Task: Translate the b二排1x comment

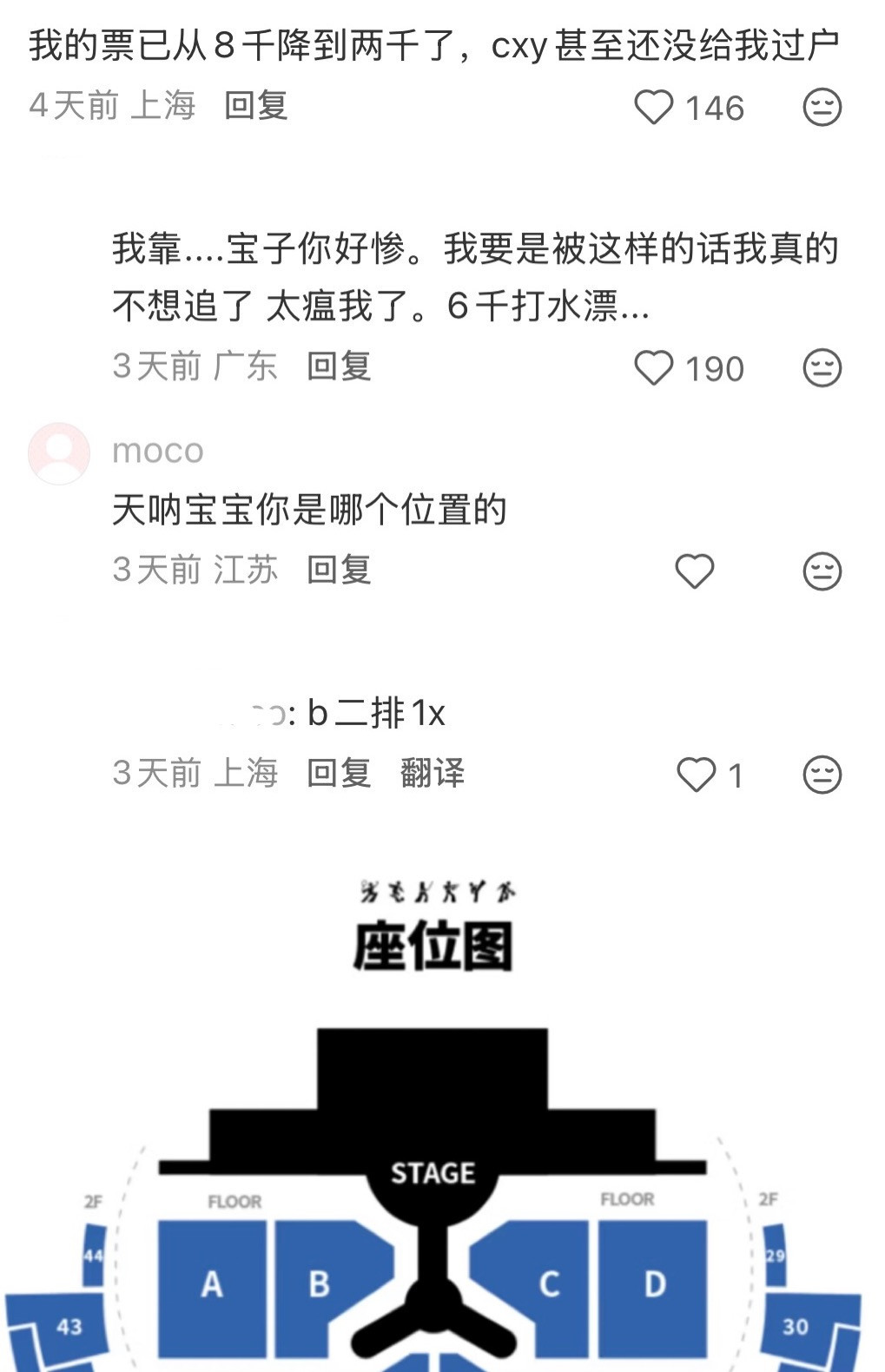Action: coord(433,773)
